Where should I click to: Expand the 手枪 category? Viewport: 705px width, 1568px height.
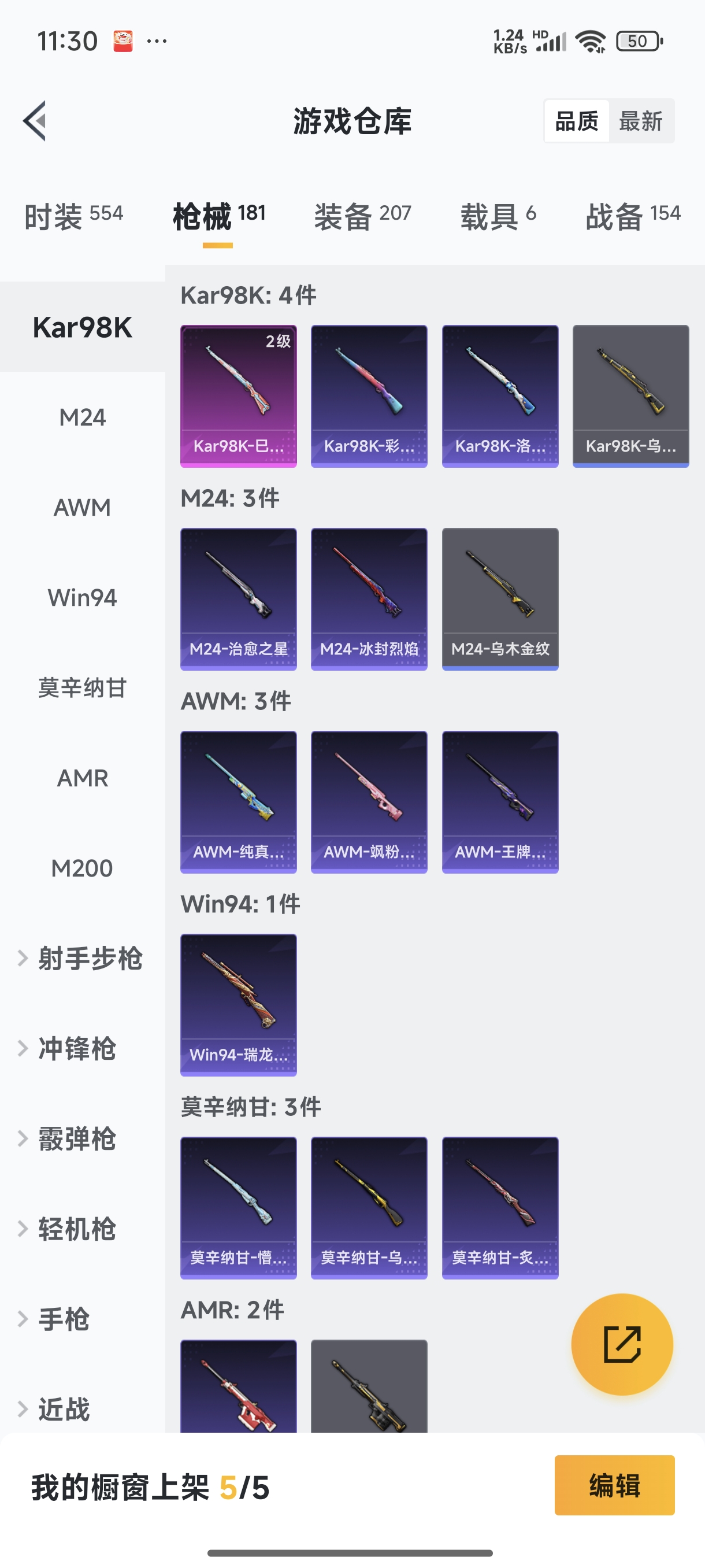tap(83, 1319)
